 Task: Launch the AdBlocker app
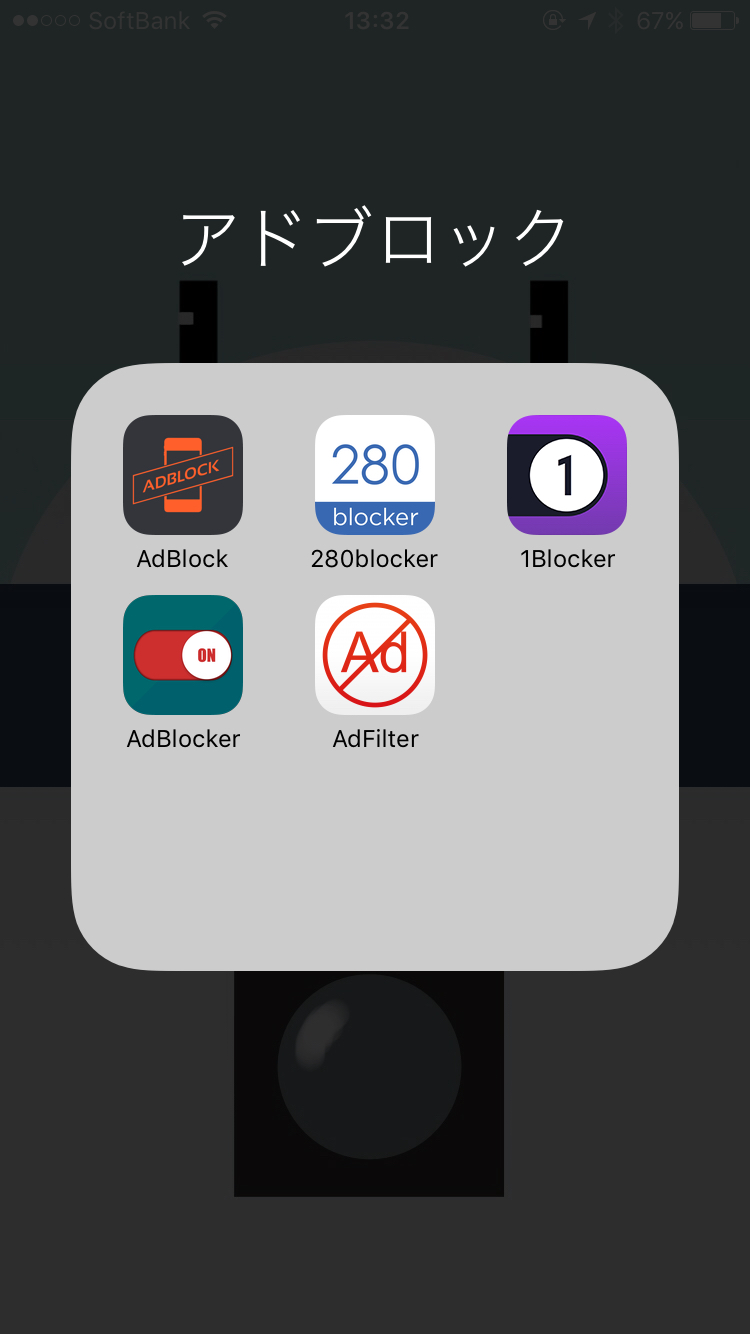coord(183,655)
